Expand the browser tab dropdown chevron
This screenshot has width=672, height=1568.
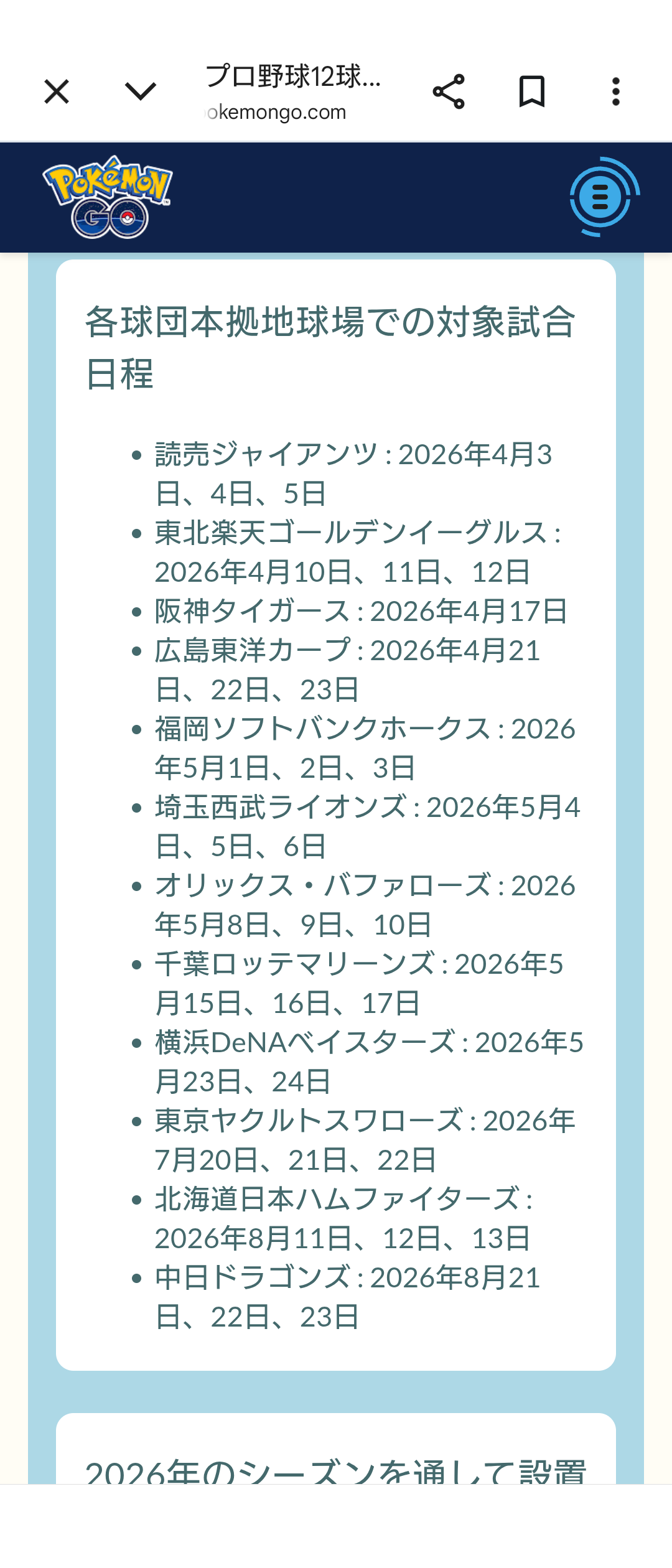[x=141, y=92]
